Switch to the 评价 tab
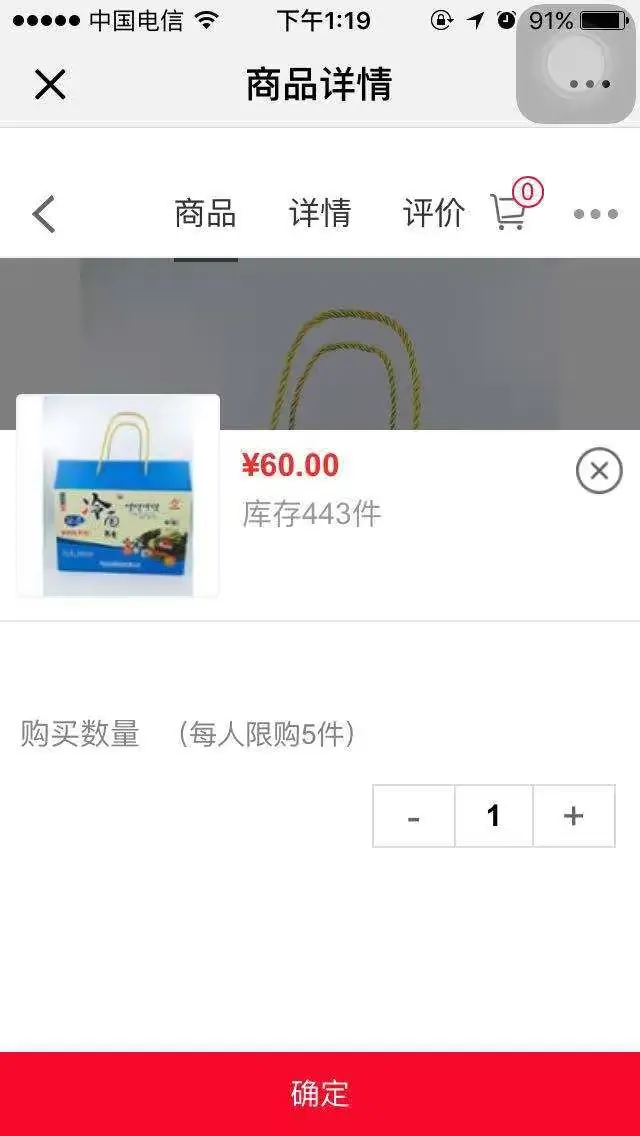640x1136 pixels. pos(433,213)
